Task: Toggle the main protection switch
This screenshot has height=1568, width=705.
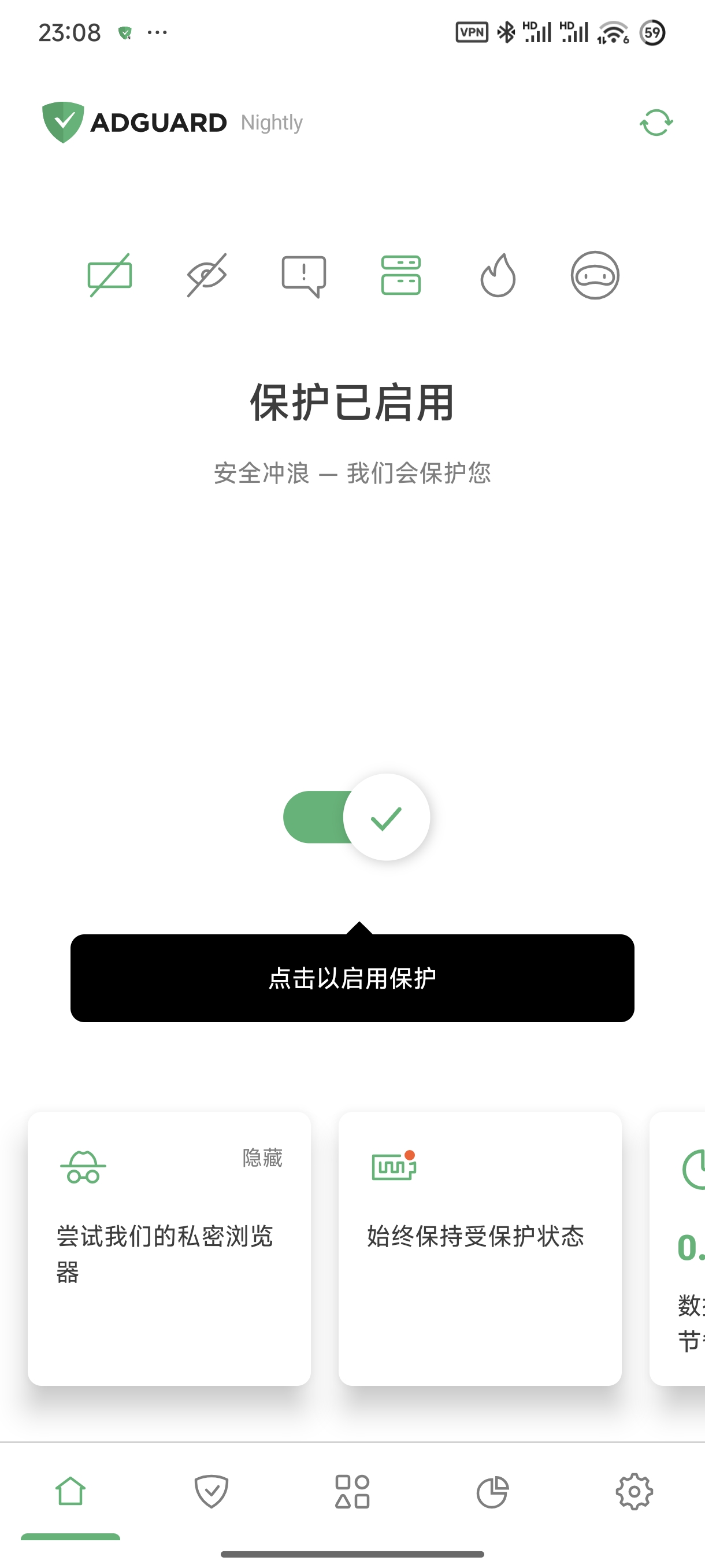Action: point(357,817)
